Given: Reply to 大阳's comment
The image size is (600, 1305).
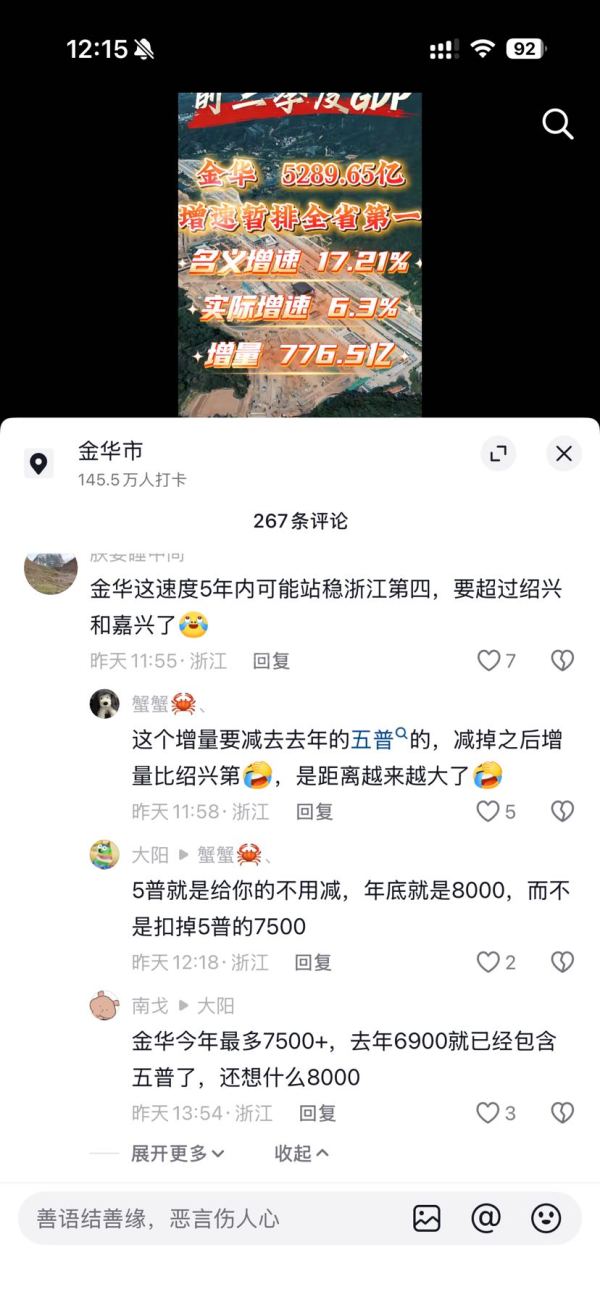Looking at the screenshot, I should click(x=313, y=962).
